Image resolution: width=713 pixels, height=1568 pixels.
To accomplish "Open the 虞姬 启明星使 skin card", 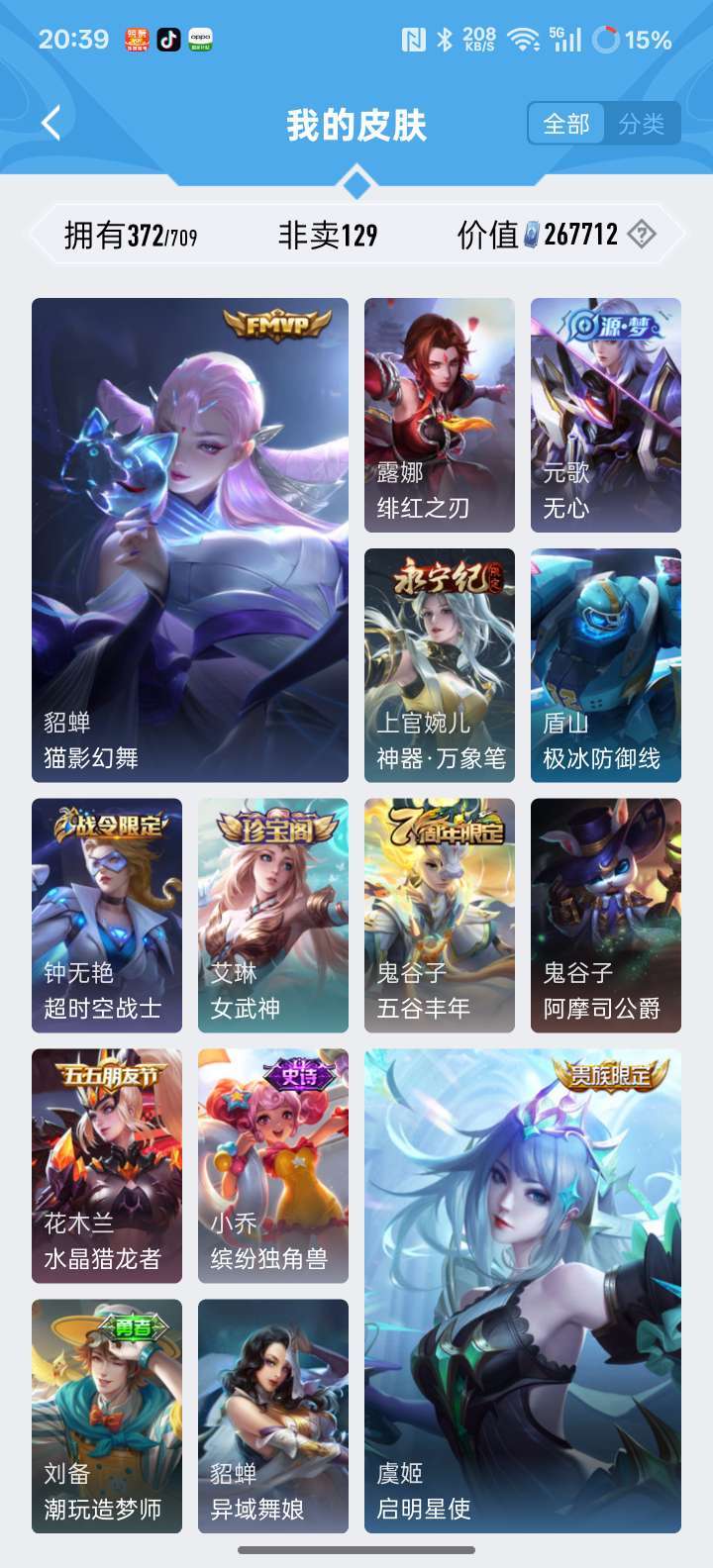I will click(x=523, y=1291).
